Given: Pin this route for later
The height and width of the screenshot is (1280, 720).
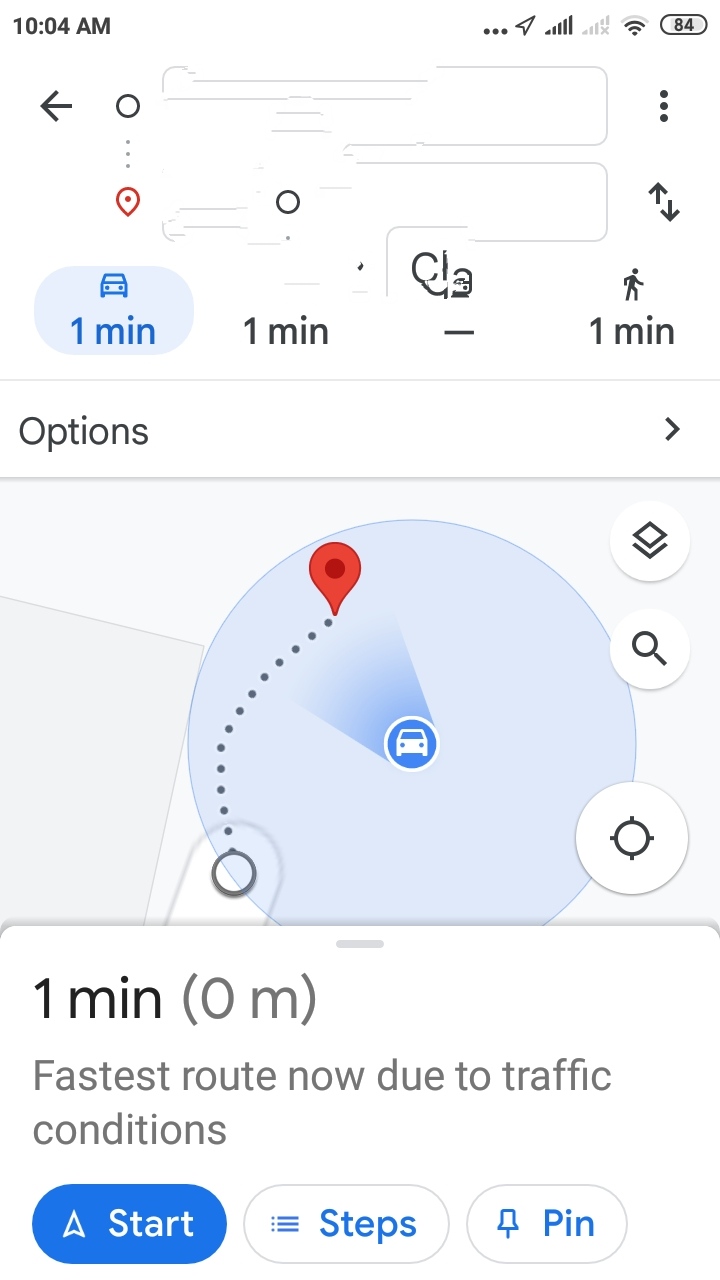Looking at the screenshot, I should coord(546,1223).
